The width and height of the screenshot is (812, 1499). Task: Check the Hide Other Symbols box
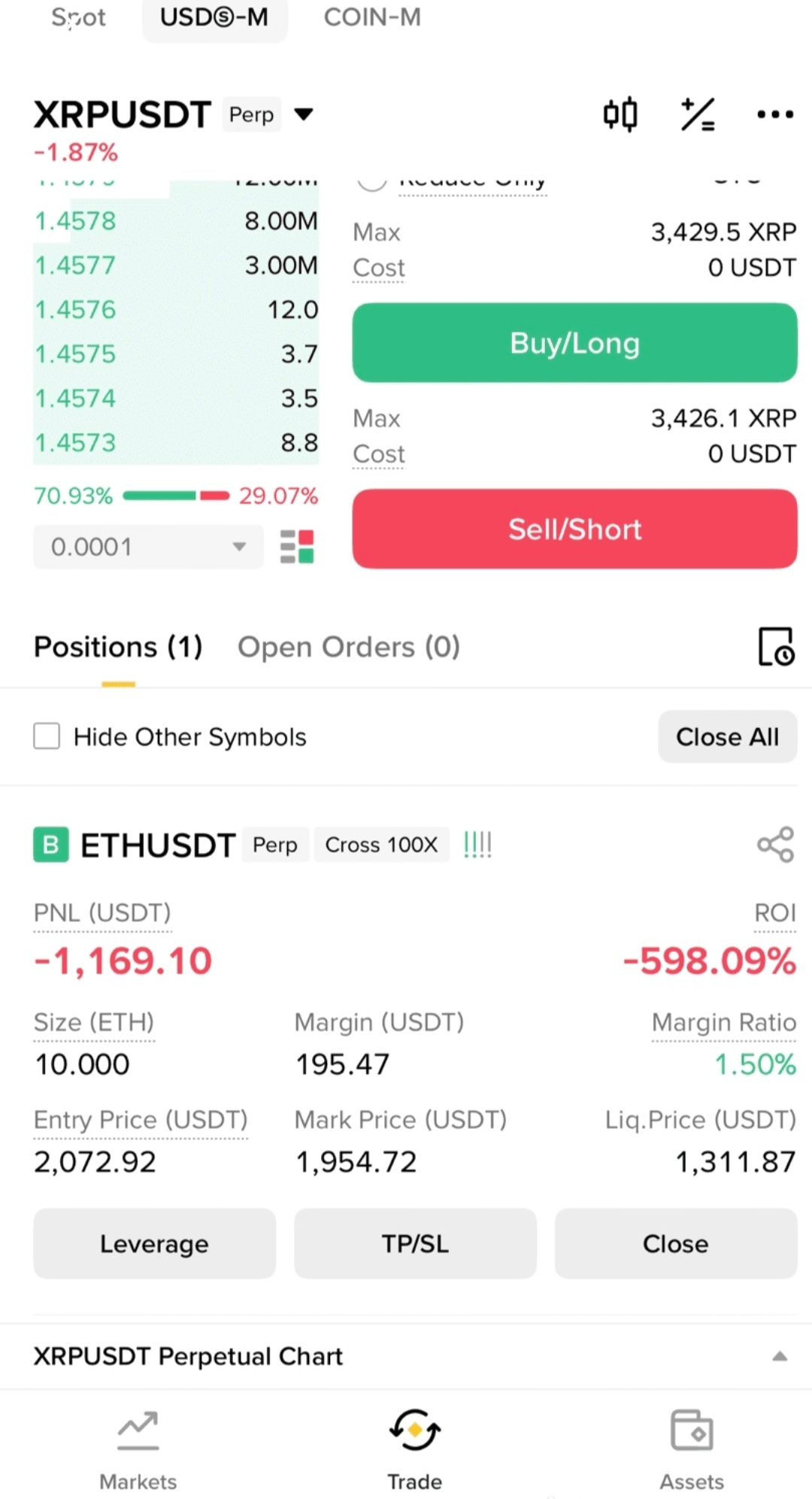coord(47,736)
